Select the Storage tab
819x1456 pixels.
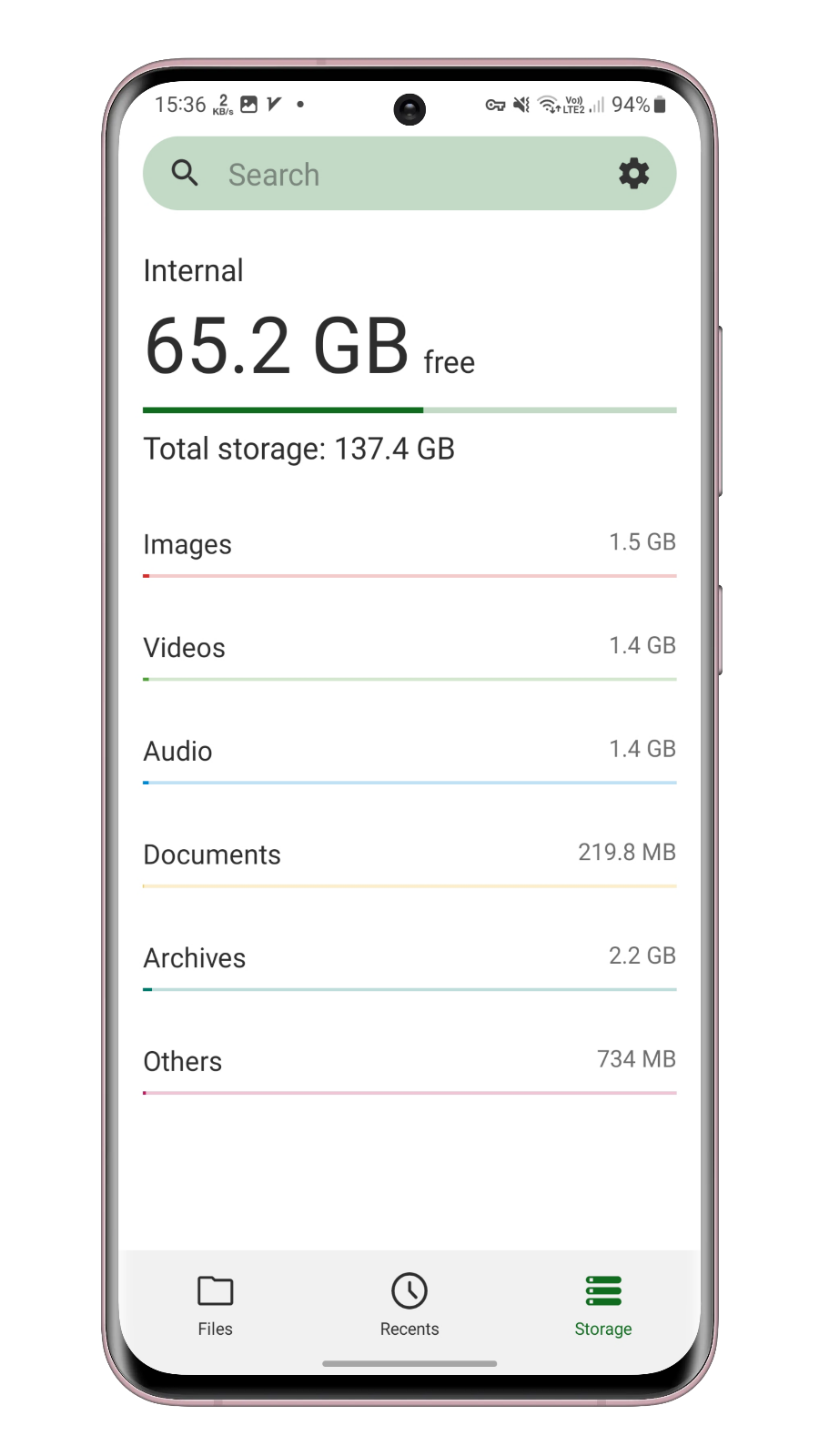tap(602, 1305)
